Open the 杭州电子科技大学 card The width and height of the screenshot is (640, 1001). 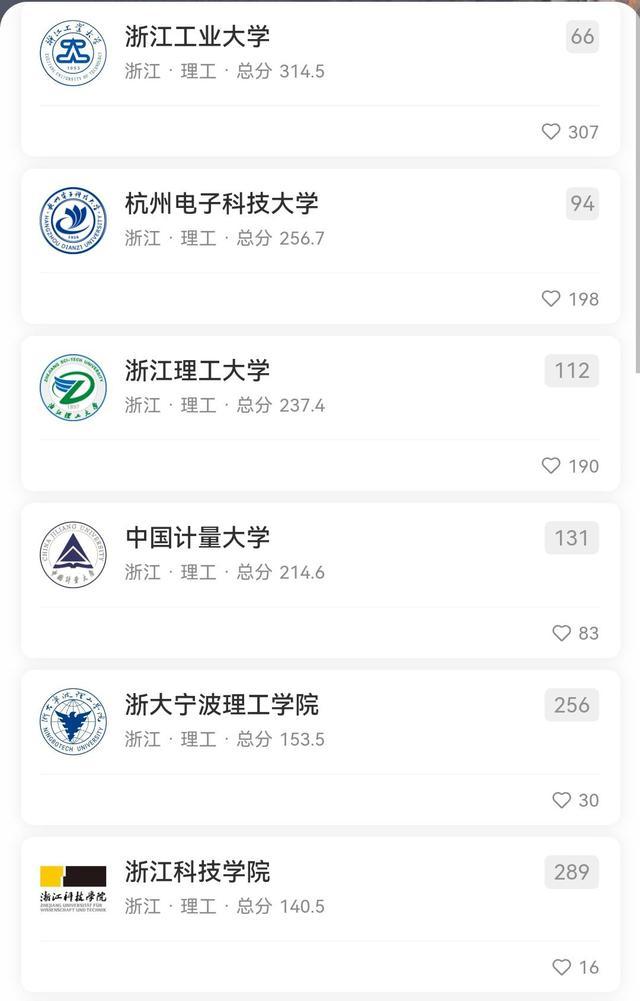click(221, 204)
